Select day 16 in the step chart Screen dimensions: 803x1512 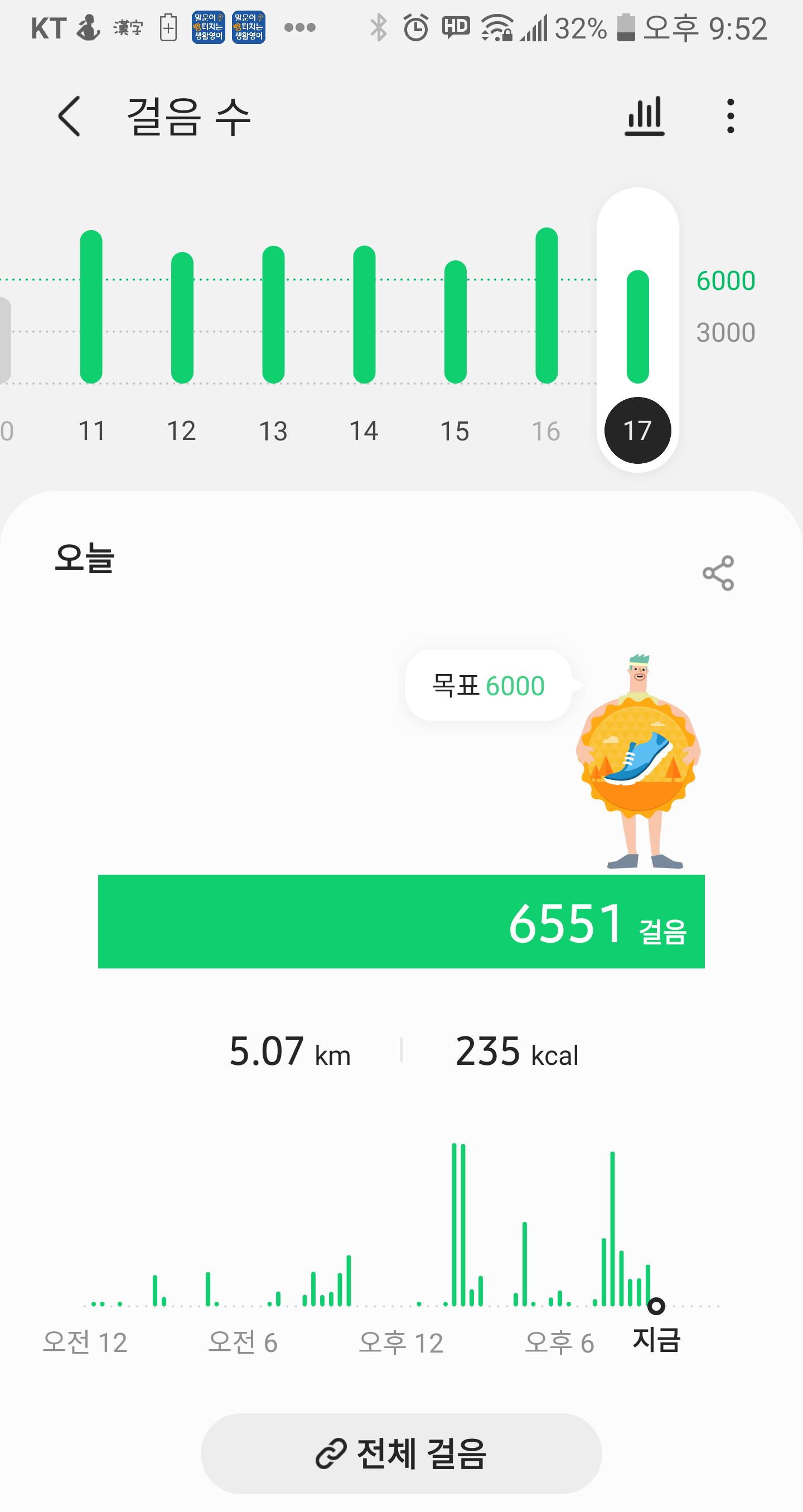[546, 329]
